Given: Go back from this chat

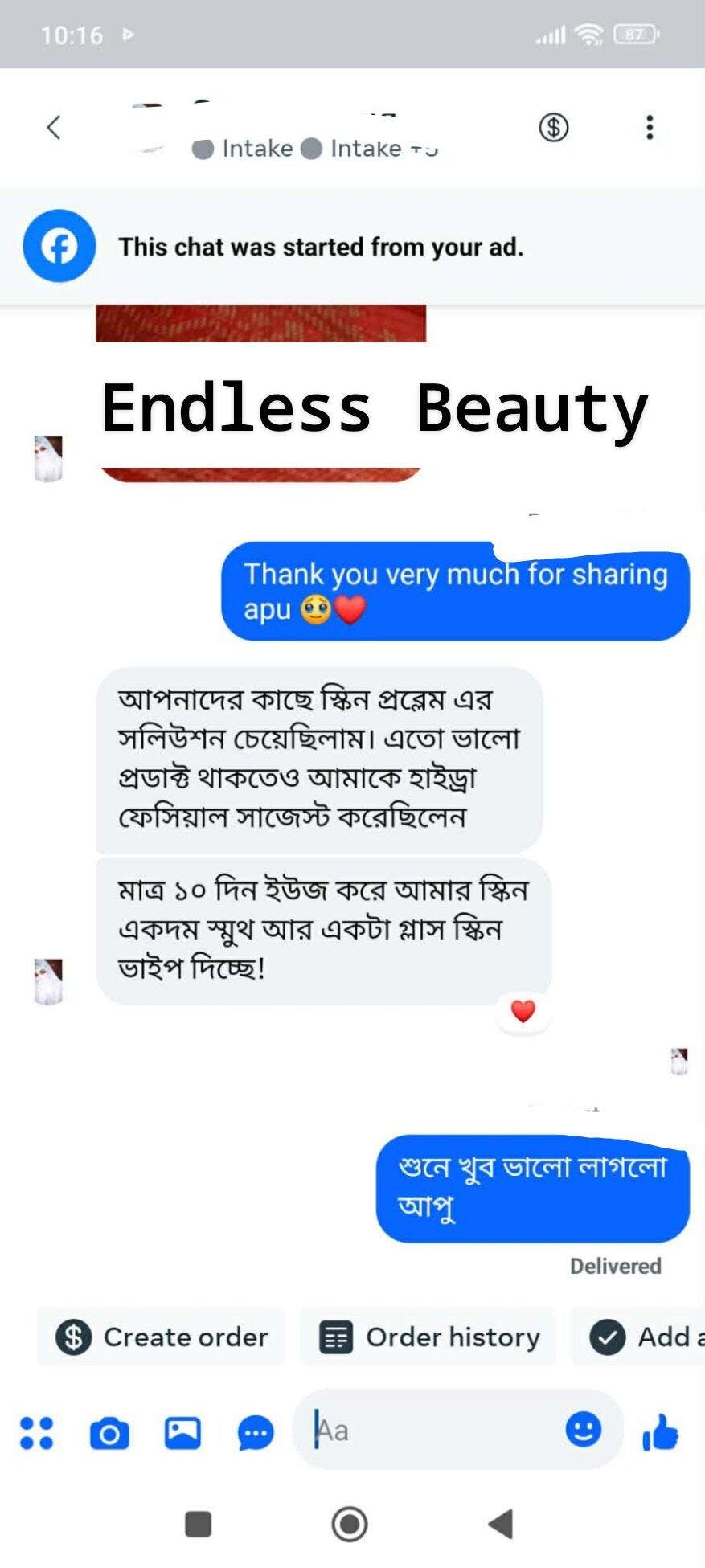Looking at the screenshot, I should coord(53,127).
